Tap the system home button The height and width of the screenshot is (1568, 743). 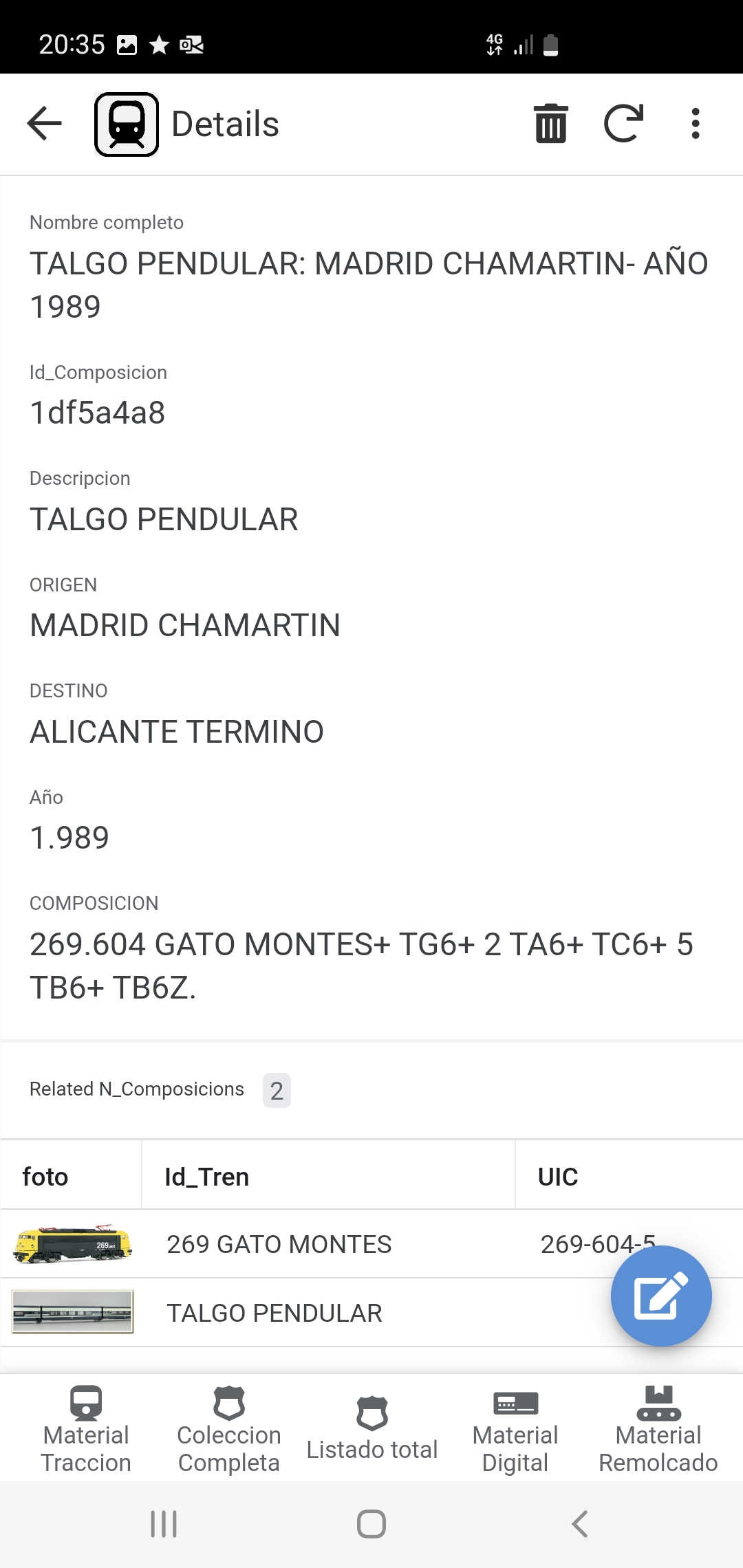pos(371,1524)
